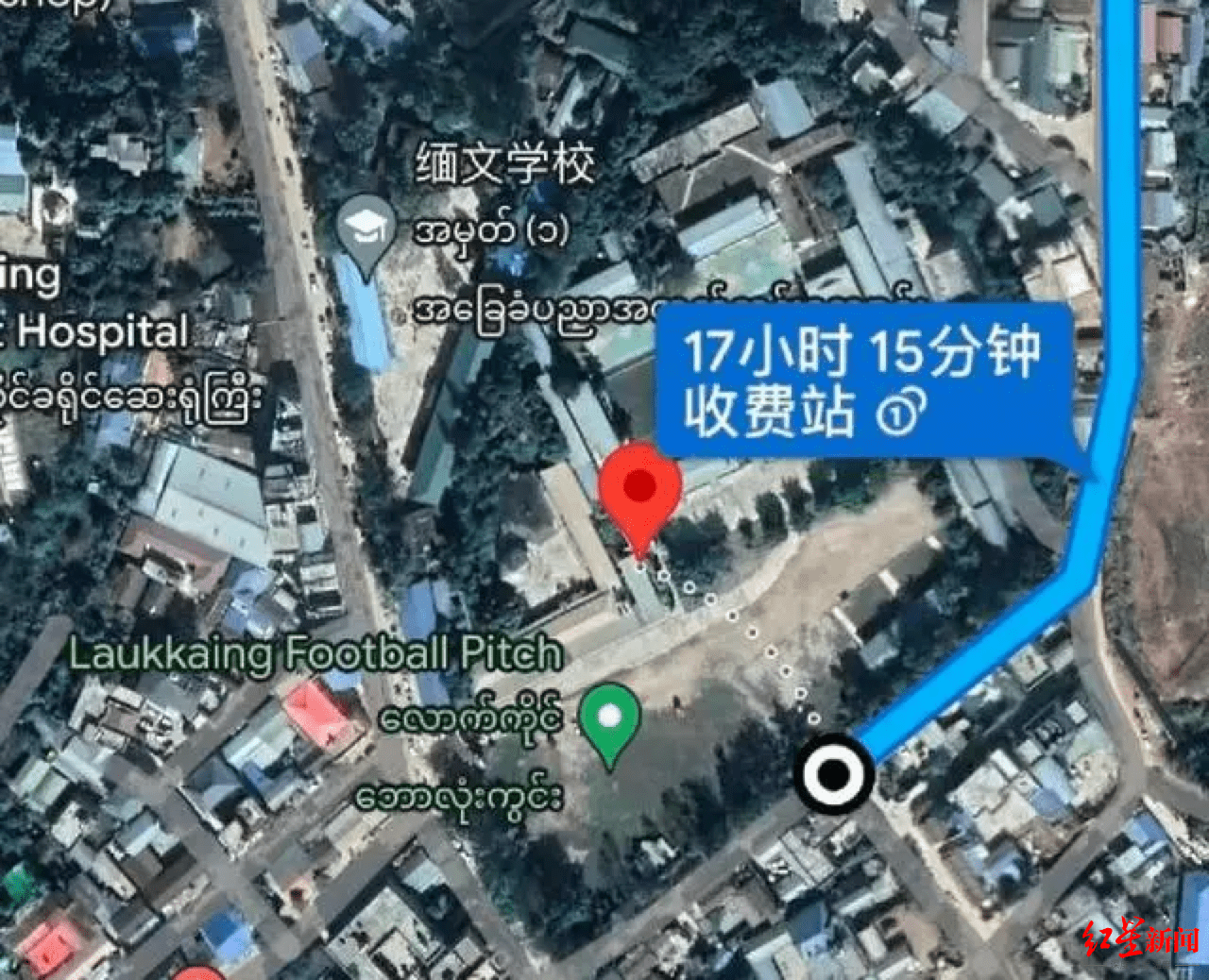The height and width of the screenshot is (980, 1209).
Task: Open the Laukkaing Football Pitch green pin
Action: tap(610, 719)
